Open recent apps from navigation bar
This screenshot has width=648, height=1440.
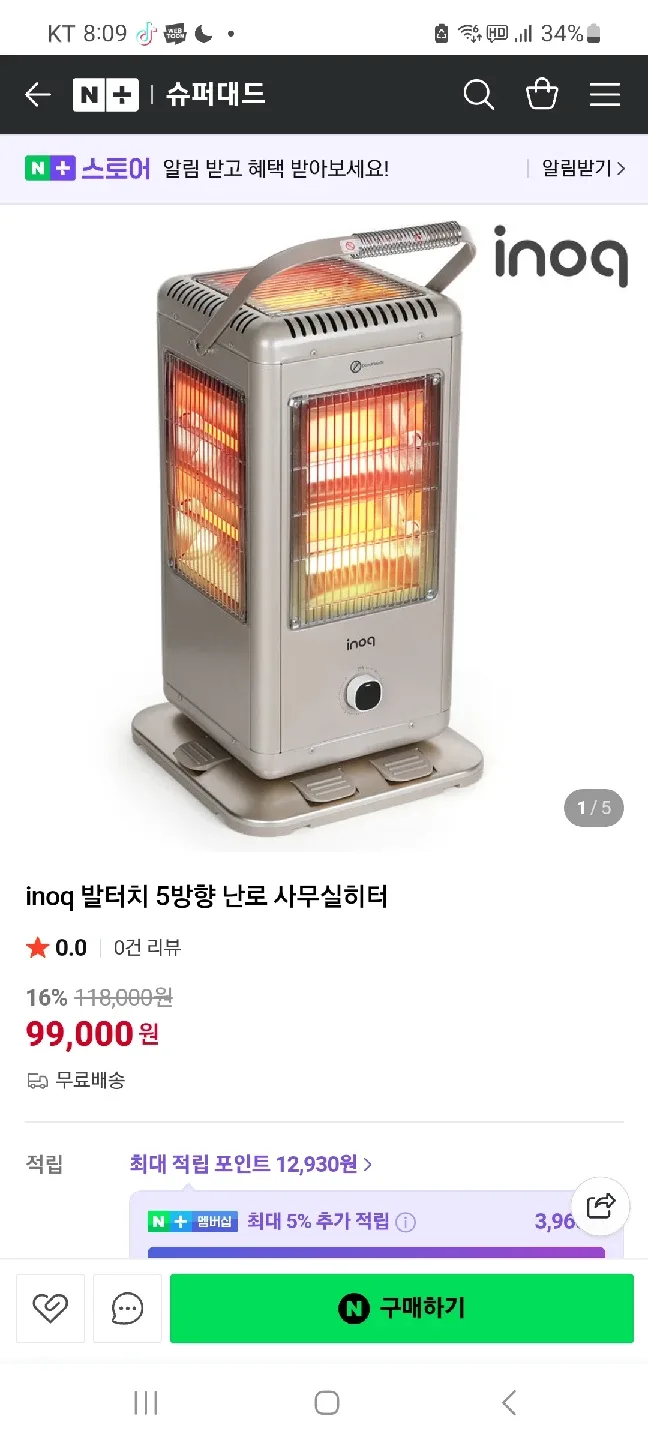coord(146,1402)
